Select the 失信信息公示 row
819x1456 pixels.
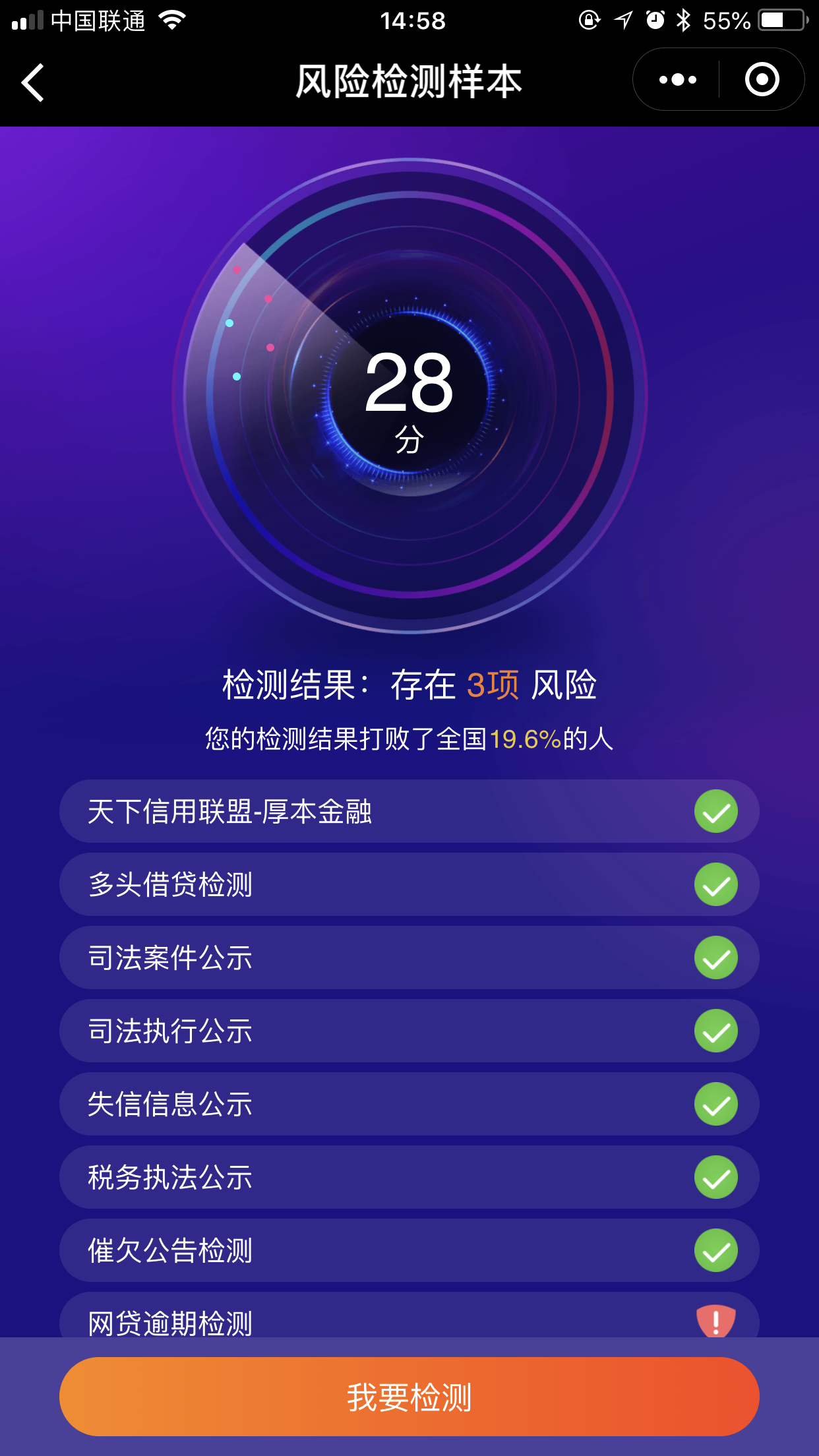point(409,1104)
